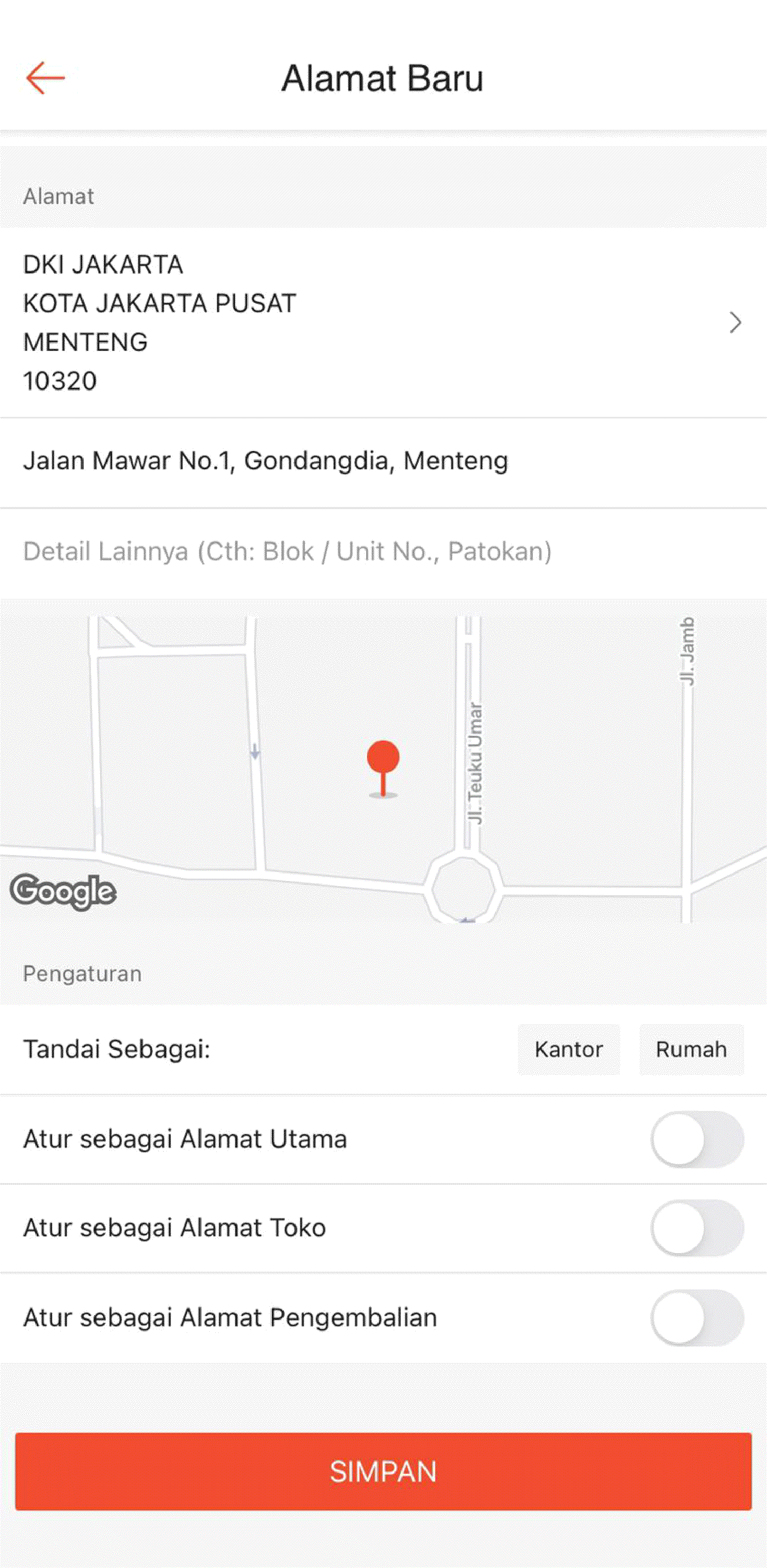The width and height of the screenshot is (767, 1568).
Task: Mark the address as Kantor
Action: pos(569,1049)
